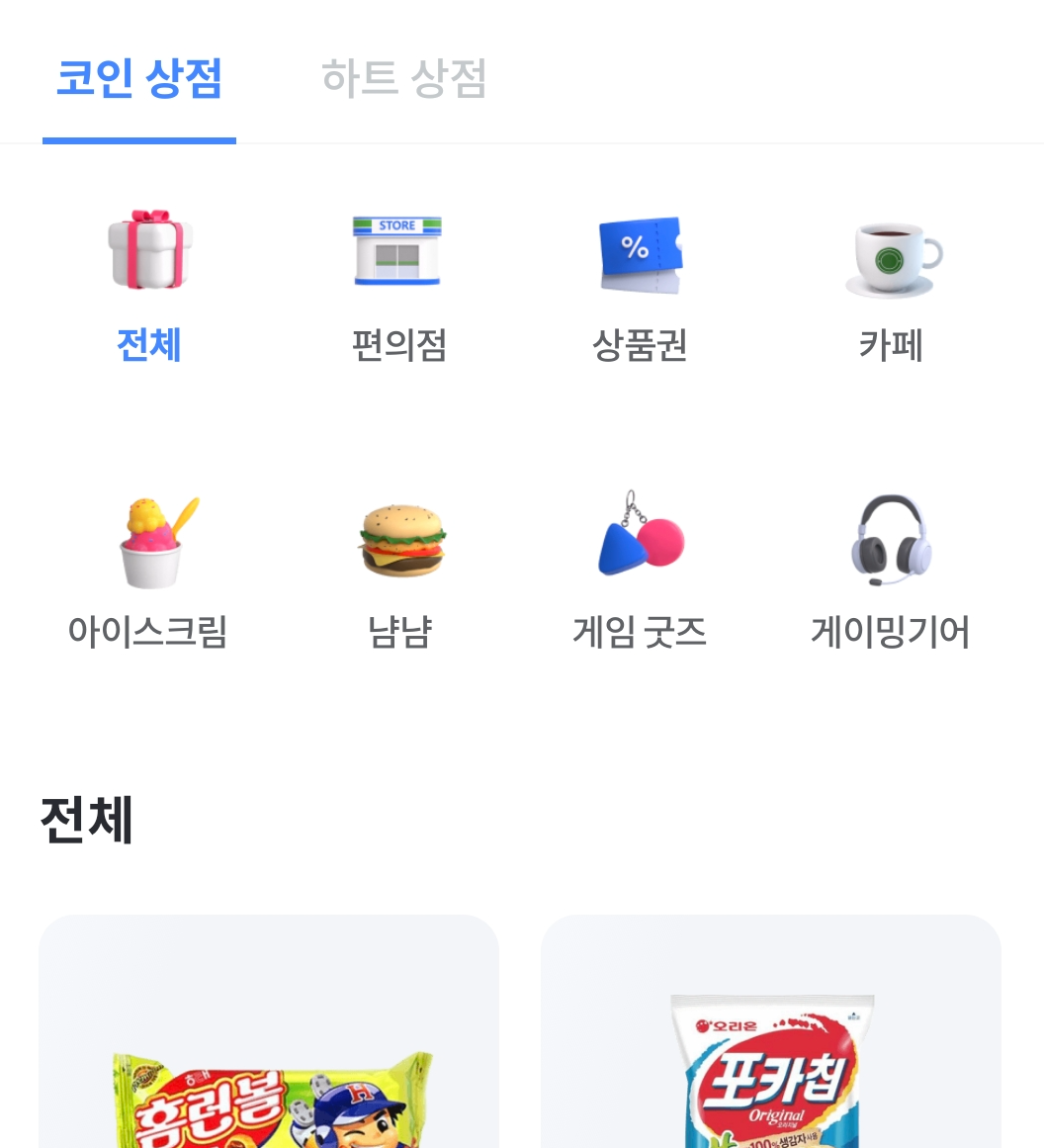Click the 상품권 blue coupon icon
The image size is (1044, 1148).
(x=641, y=250)
